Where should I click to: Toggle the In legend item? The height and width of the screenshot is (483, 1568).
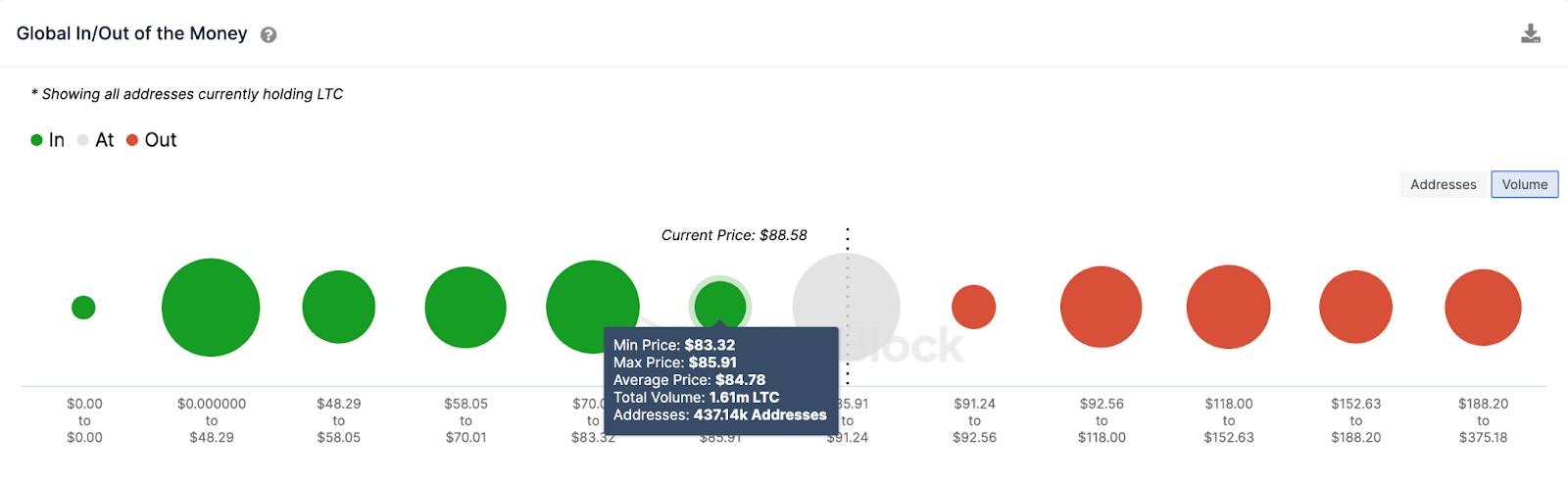(x=48, y=140)
